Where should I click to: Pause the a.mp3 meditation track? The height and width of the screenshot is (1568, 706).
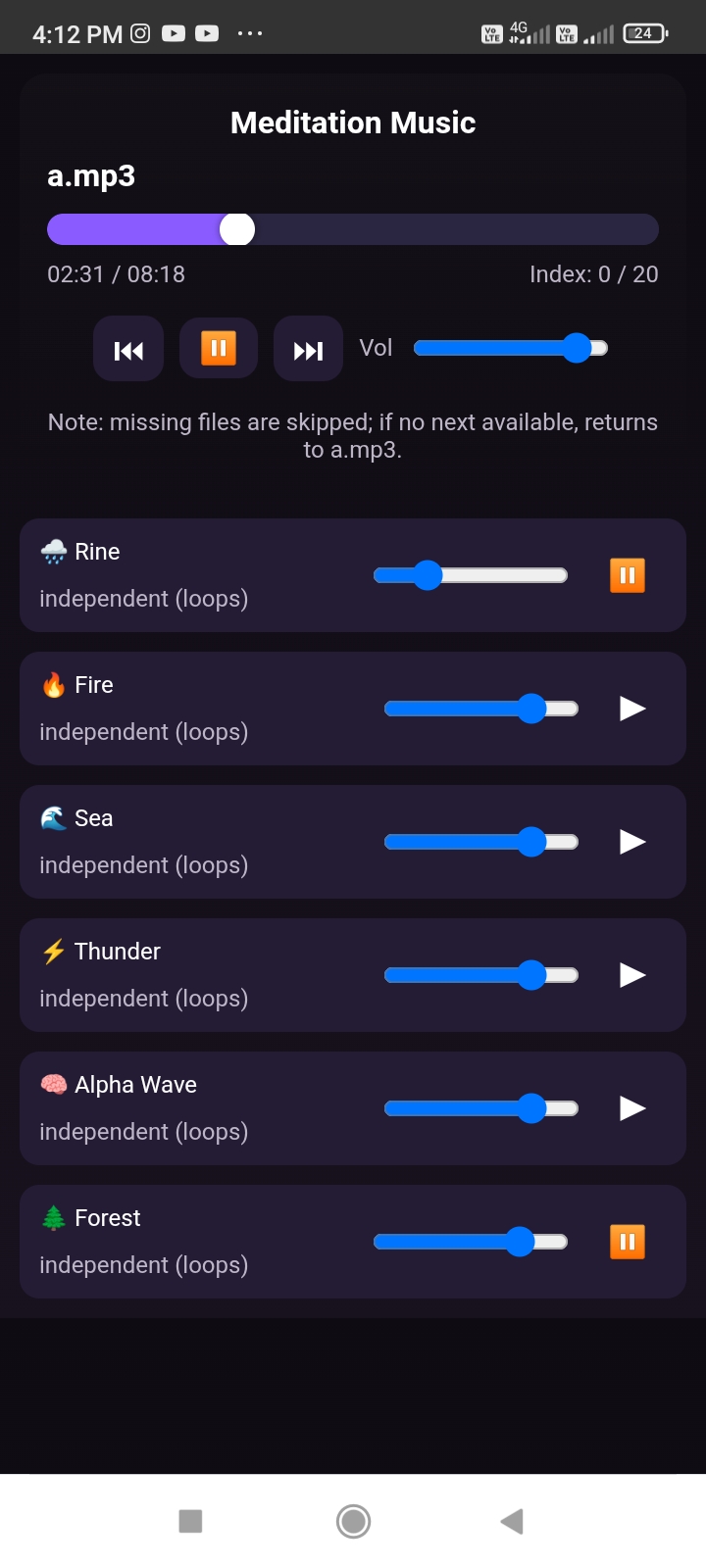click(x=219, y=348)
